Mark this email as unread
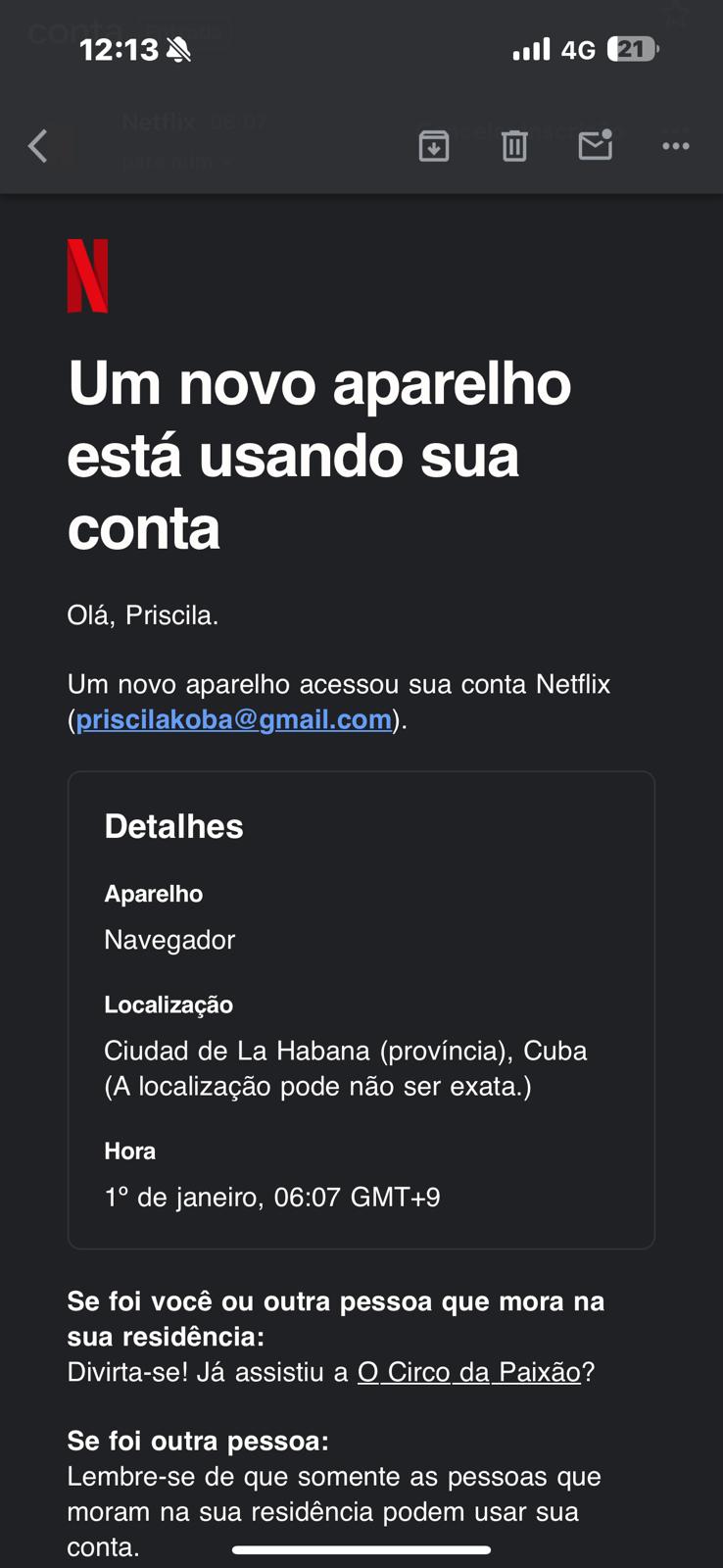The image size is (723, 1568). (x=595, y=145)
